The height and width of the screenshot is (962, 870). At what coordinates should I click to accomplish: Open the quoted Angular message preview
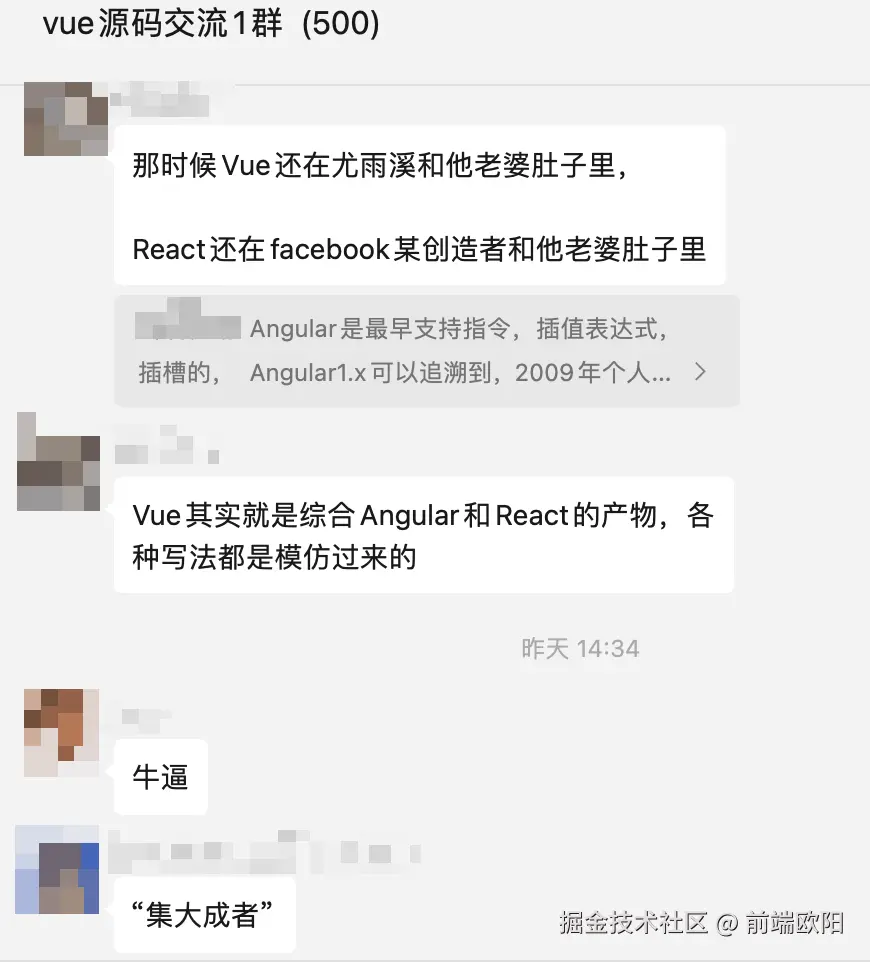426,350
